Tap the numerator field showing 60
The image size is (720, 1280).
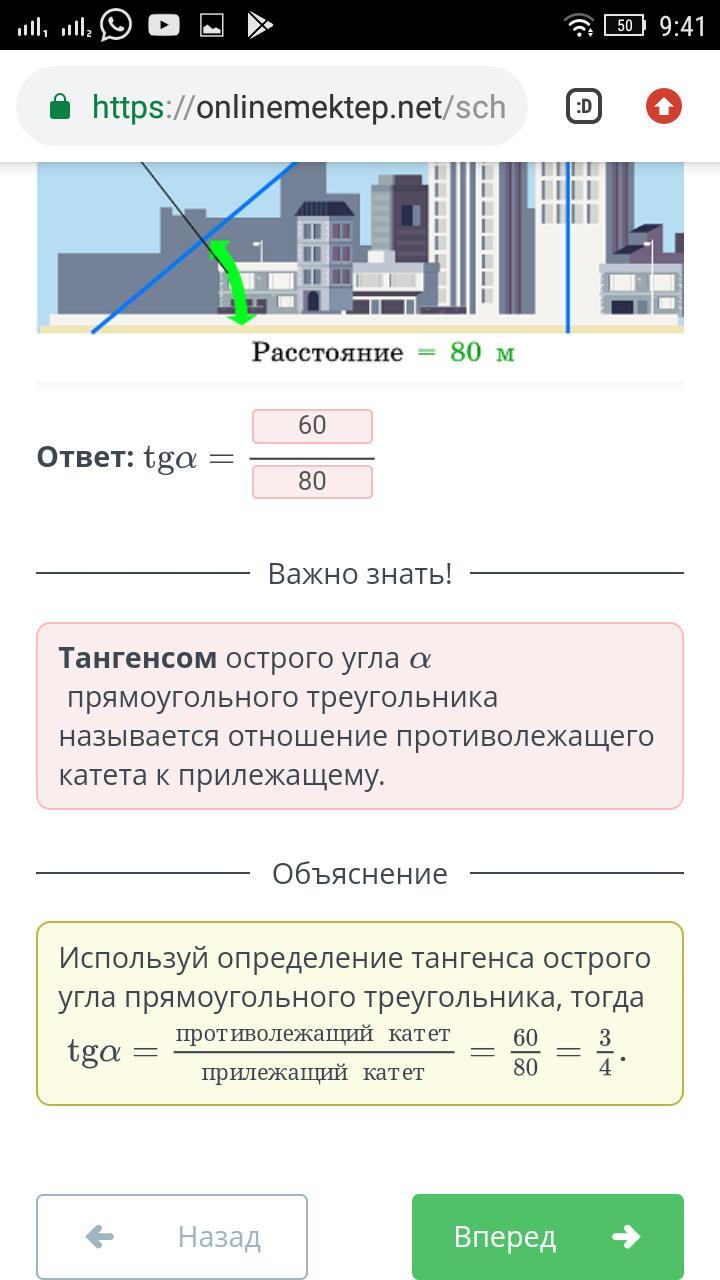[x=312, y=426]
